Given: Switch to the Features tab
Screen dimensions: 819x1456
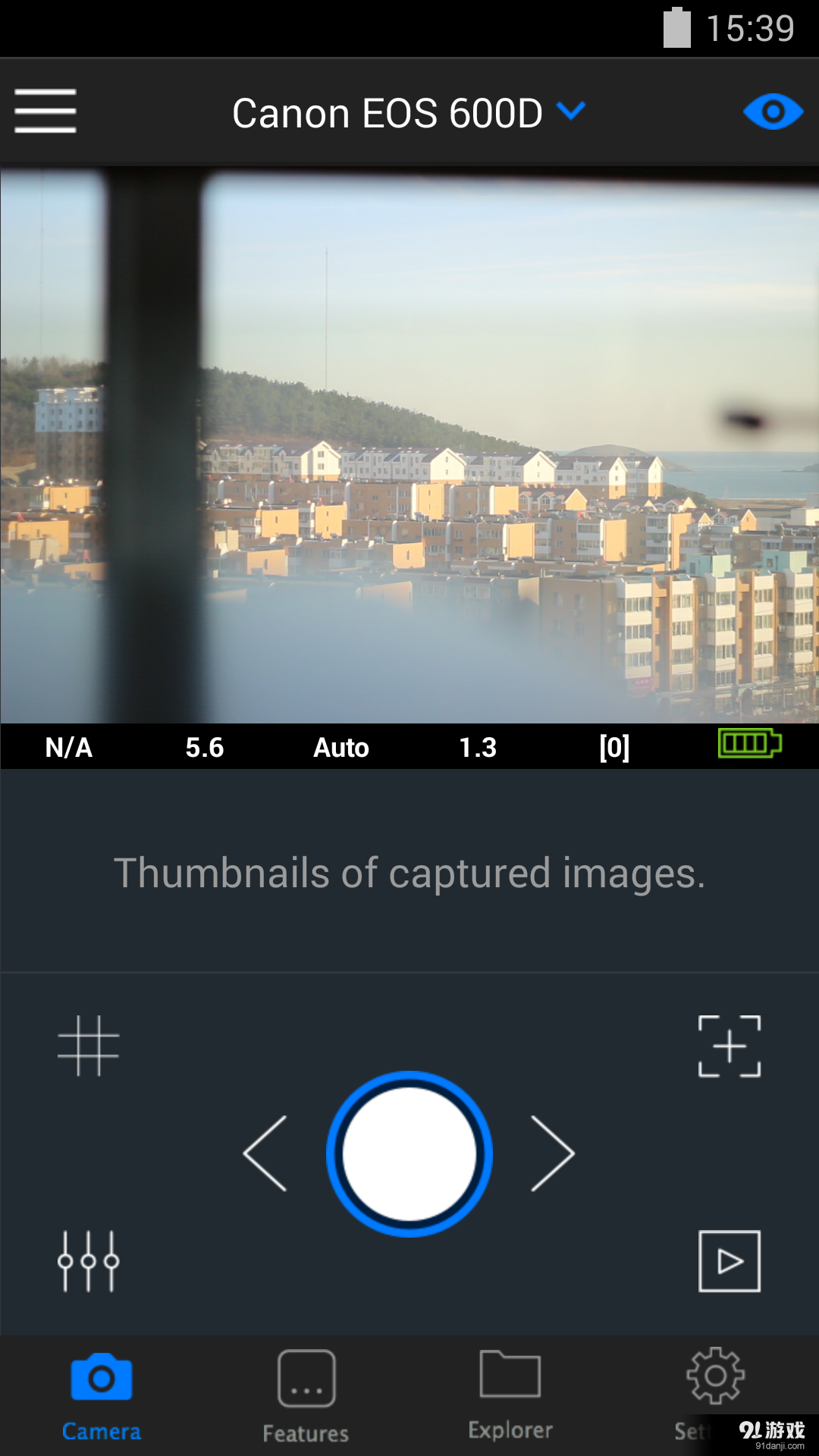Looking at the screenshot, I should tap(306, 1397).
